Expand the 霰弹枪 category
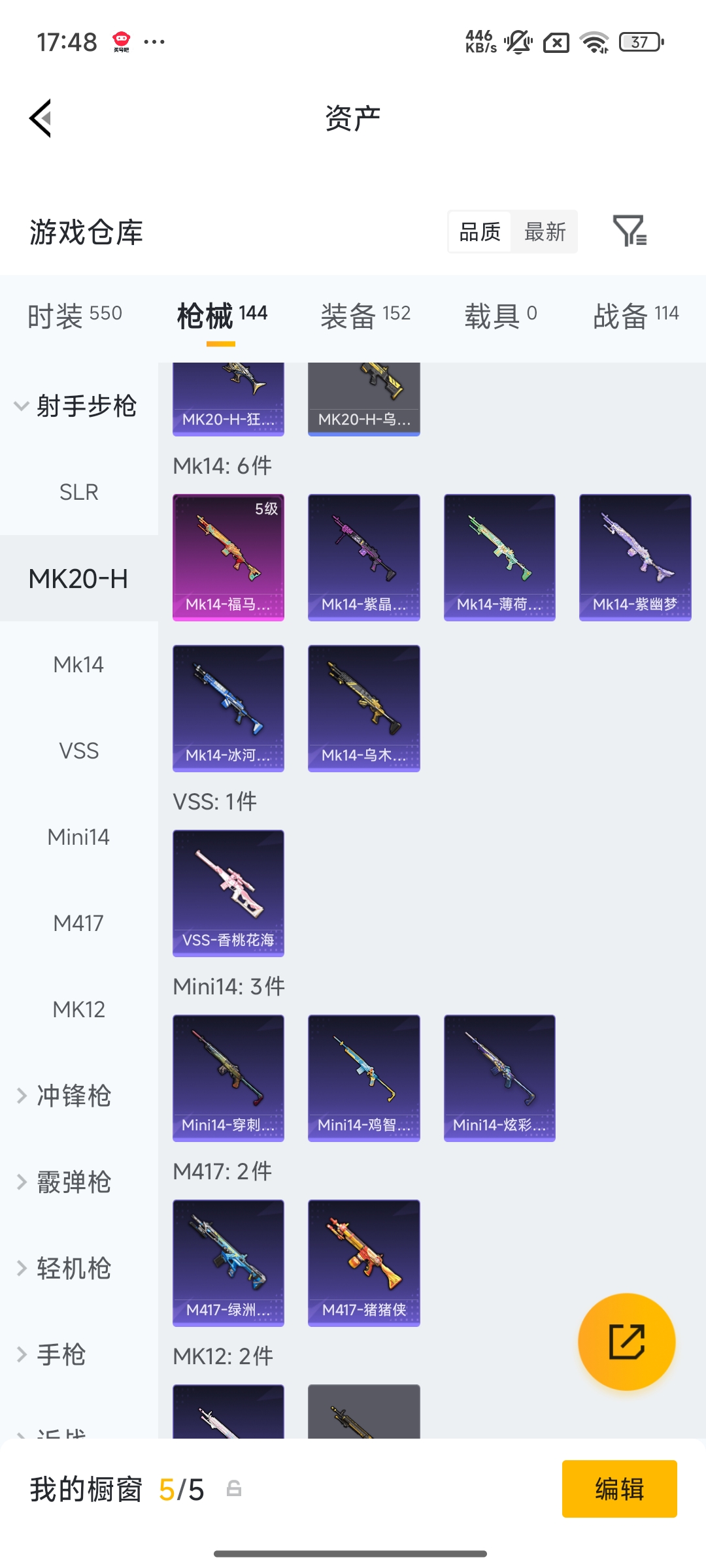This screenshot has height=1568, width=706. 73,1182
